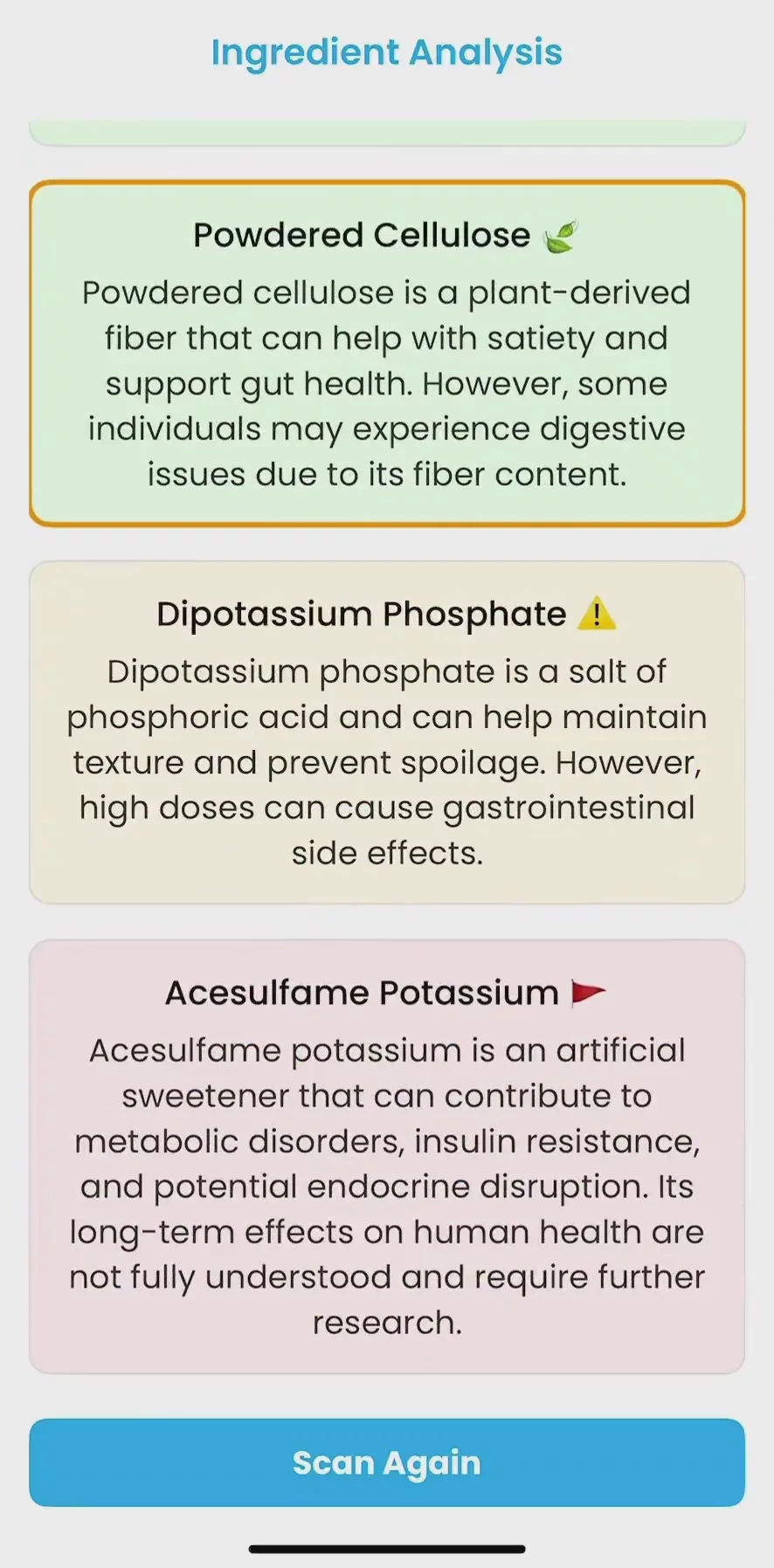
Task: Tap the Scan Again button
Action: (386, 1461)
